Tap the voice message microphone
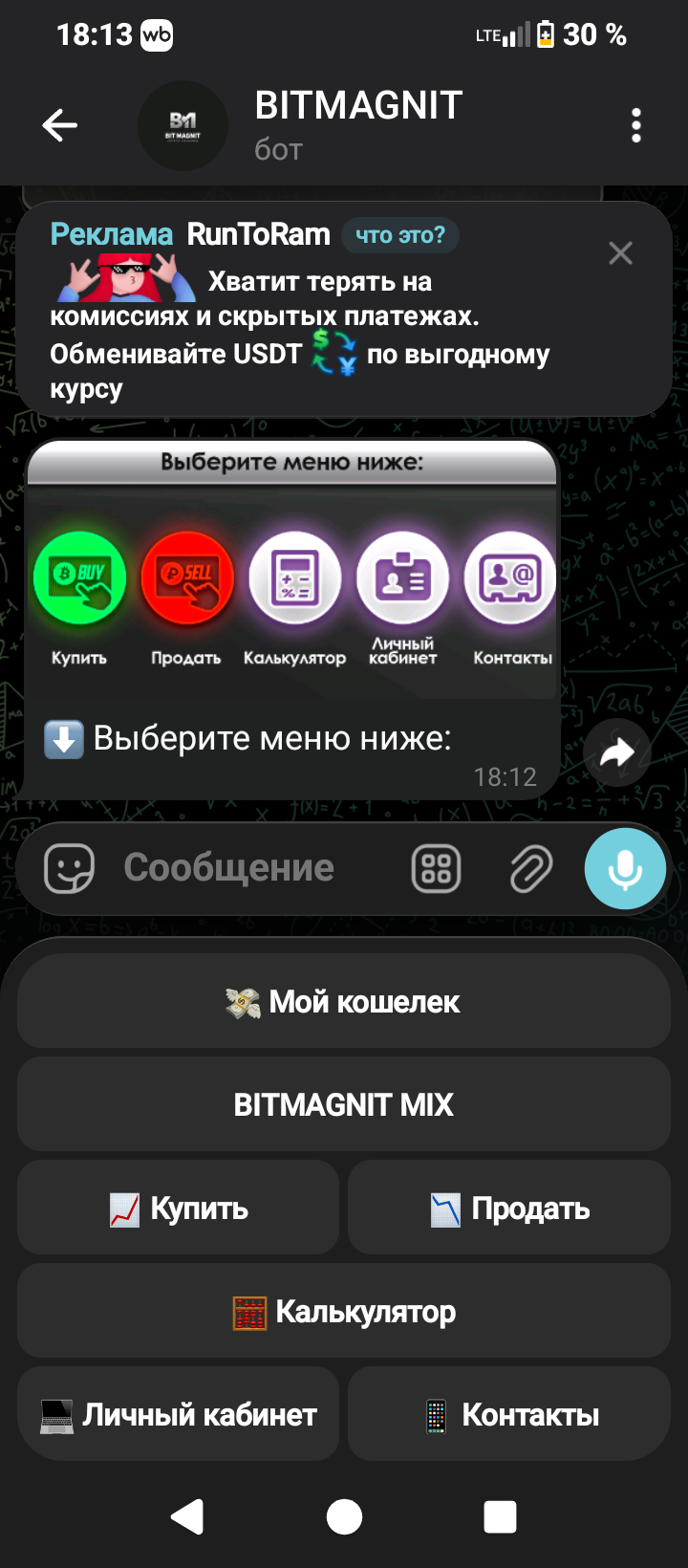 [625, 868]
